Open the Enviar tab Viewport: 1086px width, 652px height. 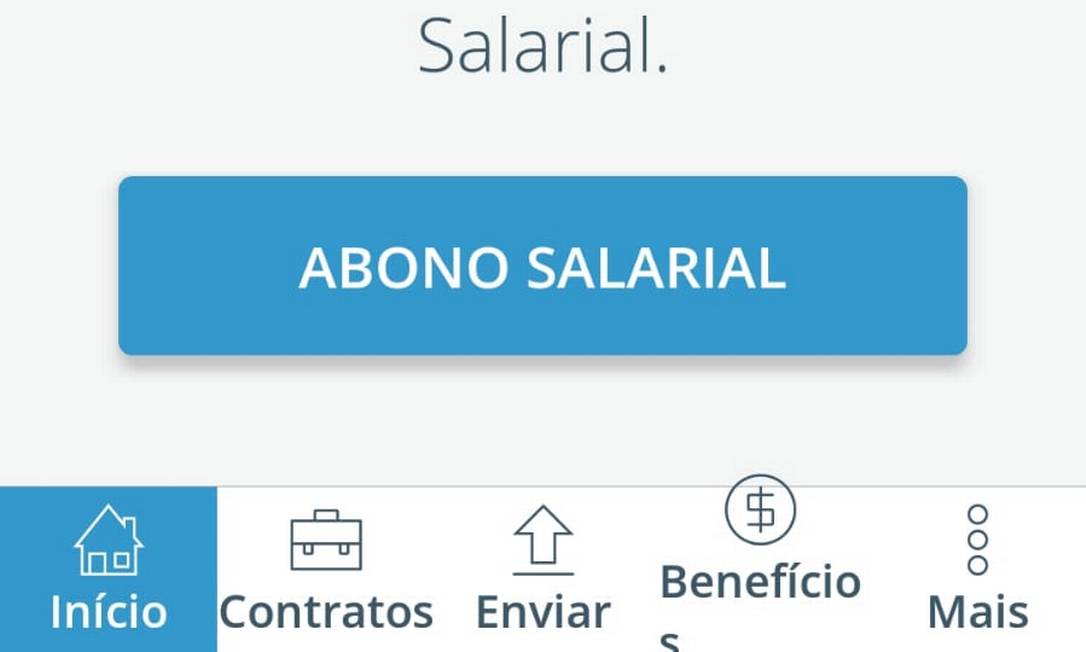coord(543,570)
